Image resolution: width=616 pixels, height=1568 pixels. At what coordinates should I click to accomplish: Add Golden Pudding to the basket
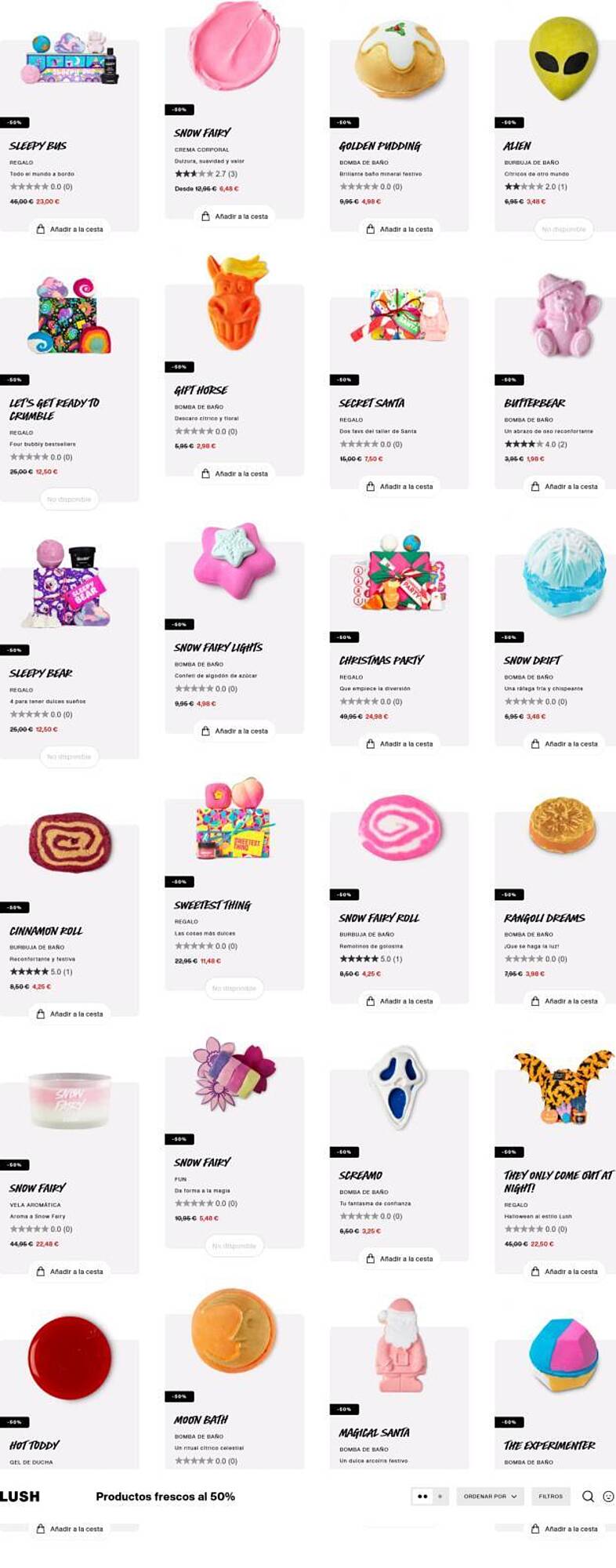(x=399, y=229)
